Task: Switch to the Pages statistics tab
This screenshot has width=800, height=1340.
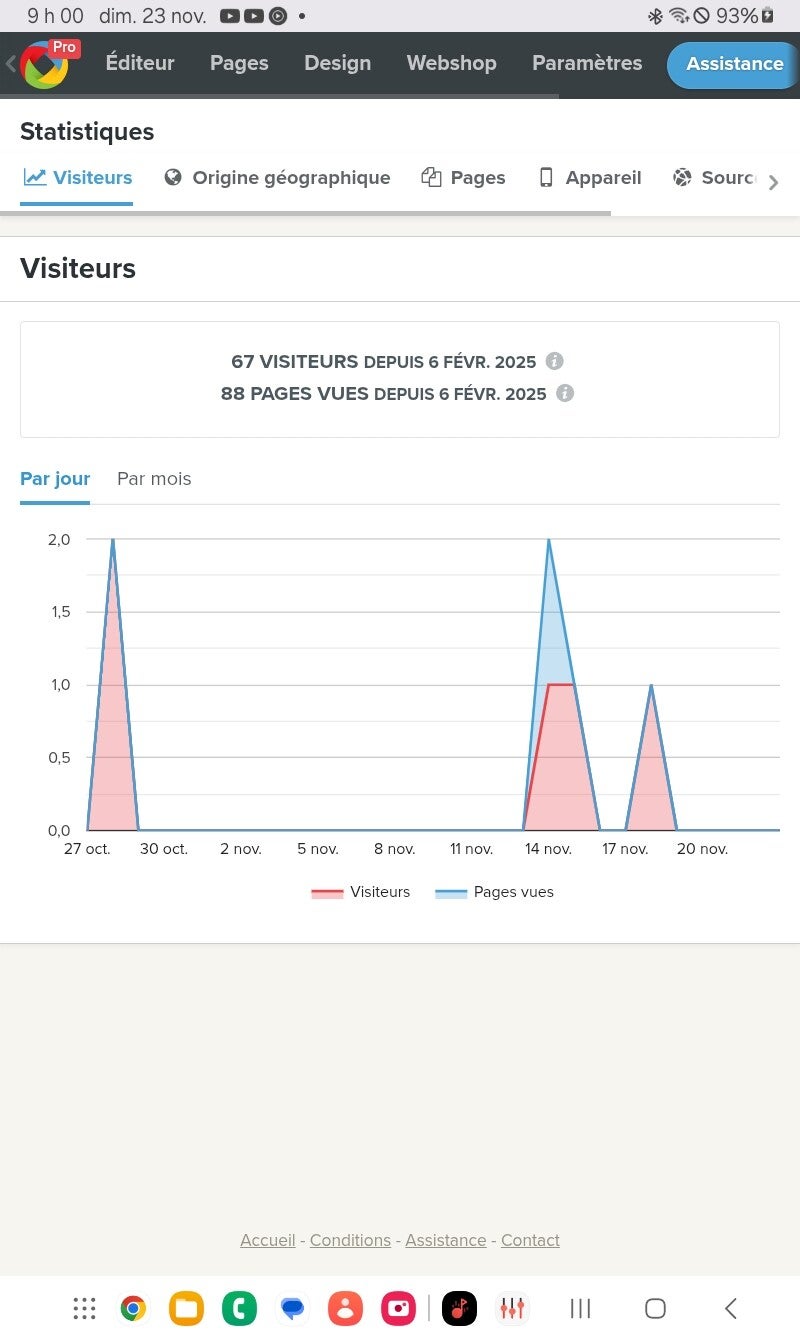Action: 464,178
